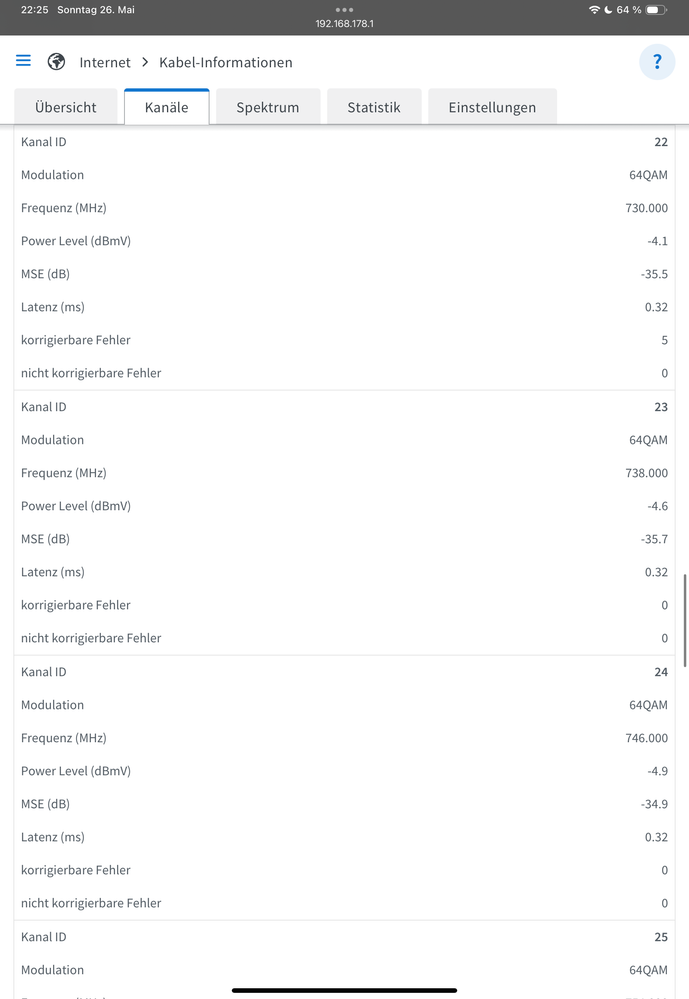The height and width of the screenshot is (999, 689).
Task: Go to the Internet breadcrumb
Action: 105,62
